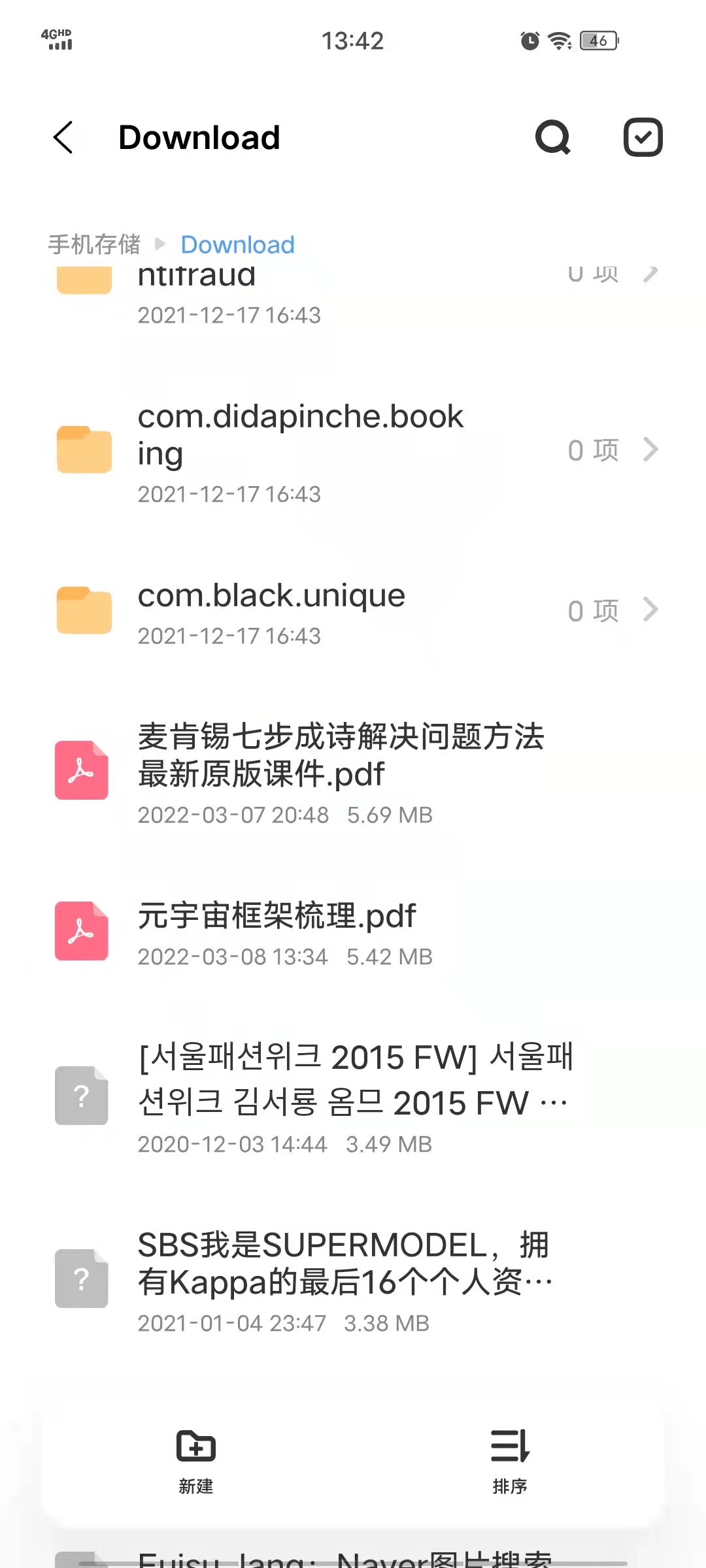
Task: Open the search icon in the title bar
Action: coord(553,137)
